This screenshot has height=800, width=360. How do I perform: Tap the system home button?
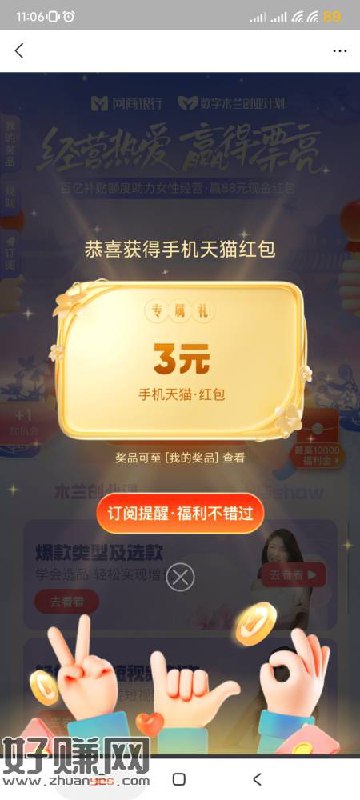(x=178, y=779)
